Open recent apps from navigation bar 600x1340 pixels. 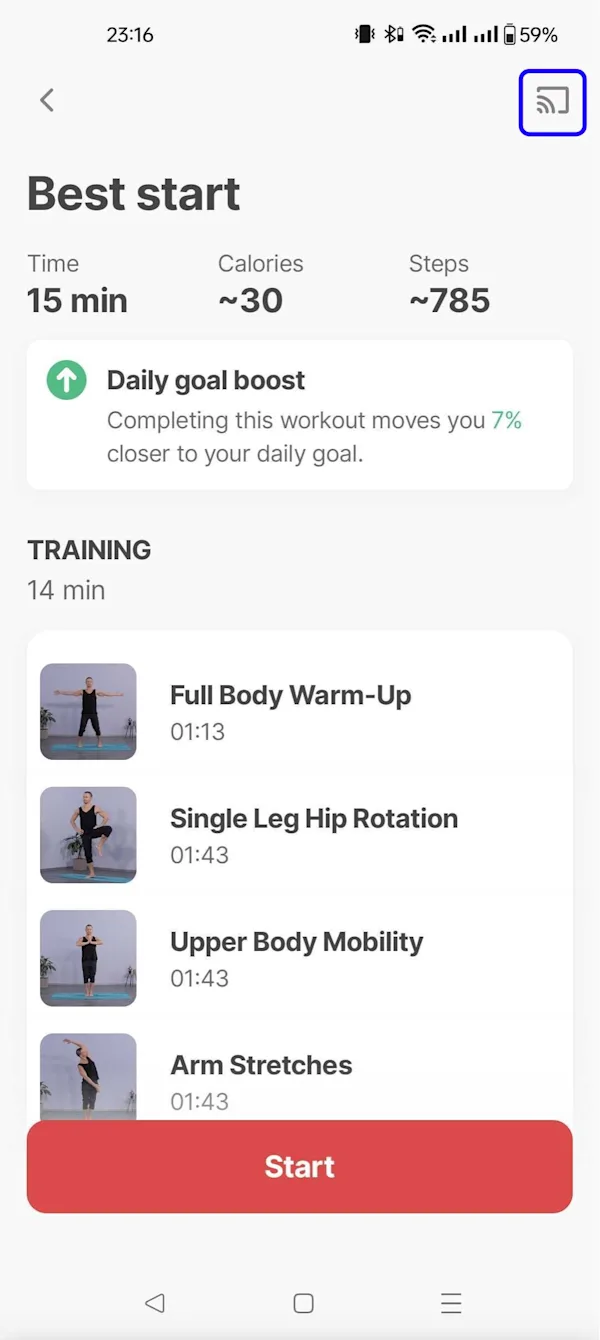[x=451, y=1303]
